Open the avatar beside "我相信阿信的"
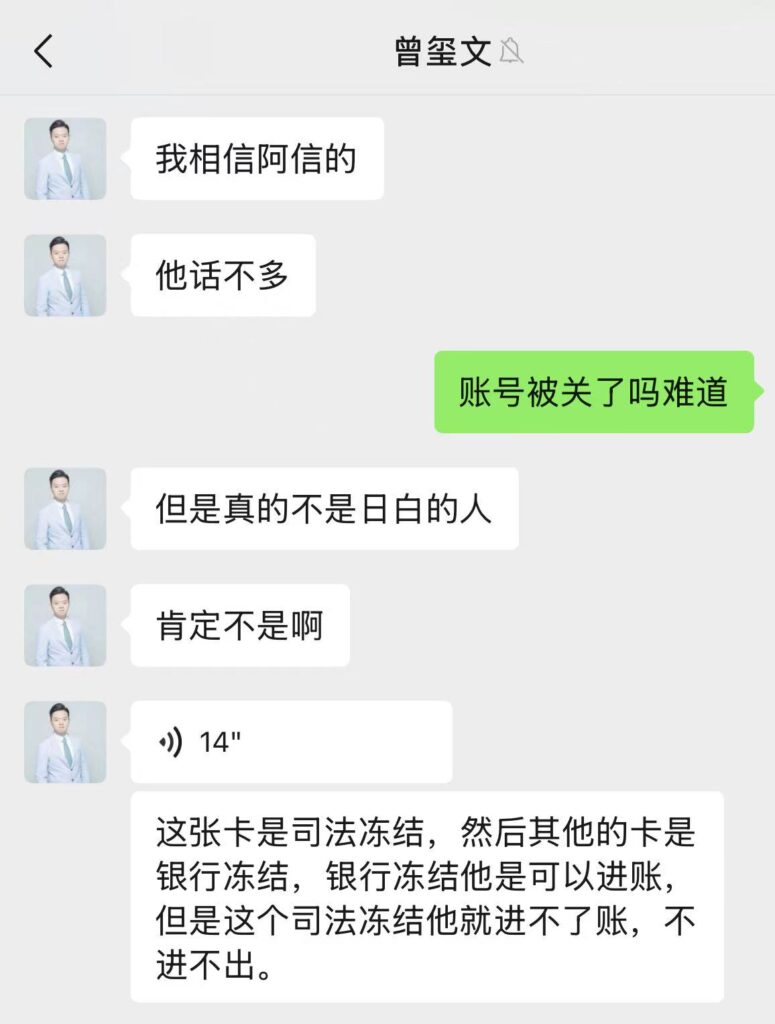This screenshot has height=1024, width=775. tap(65, 159)
